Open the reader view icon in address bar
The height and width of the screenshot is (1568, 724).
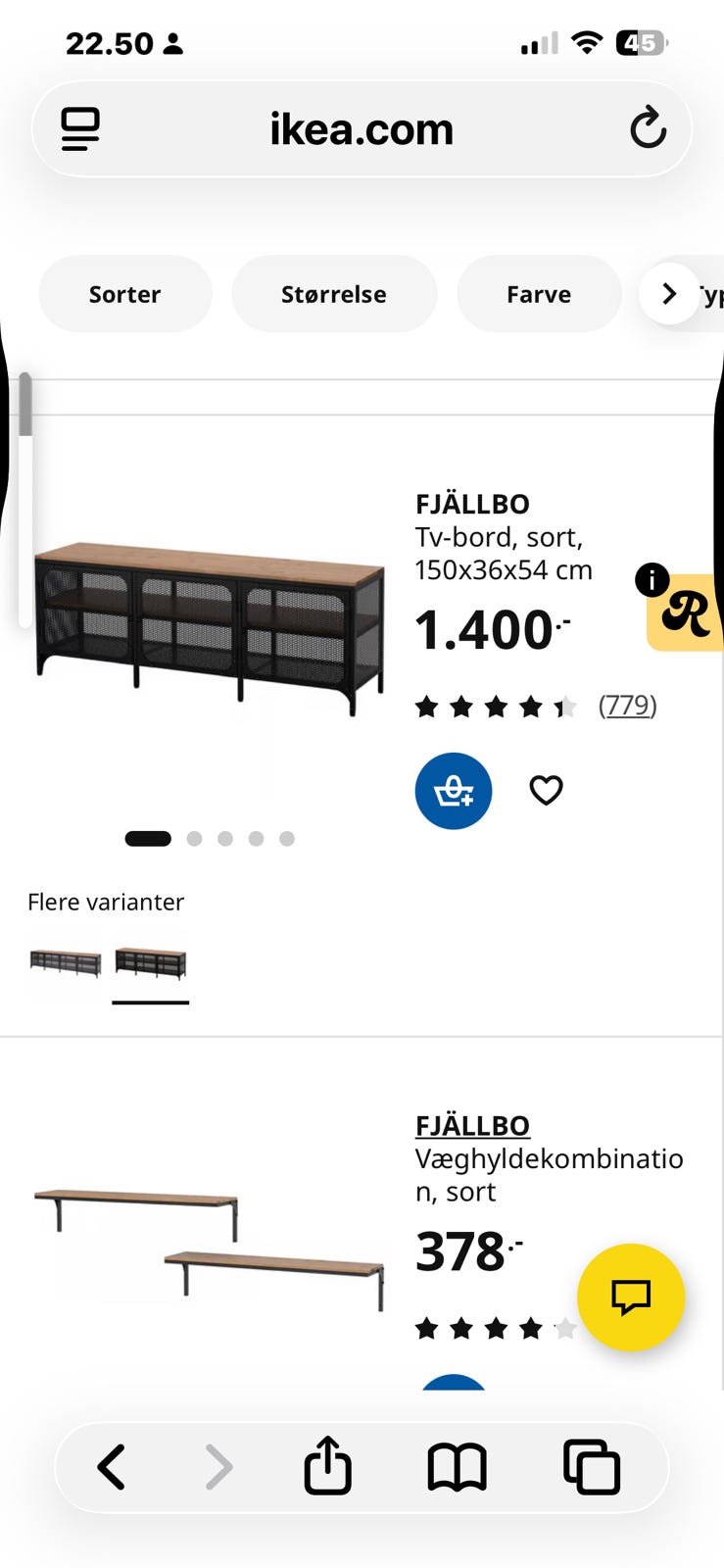(x=79, y=128)
